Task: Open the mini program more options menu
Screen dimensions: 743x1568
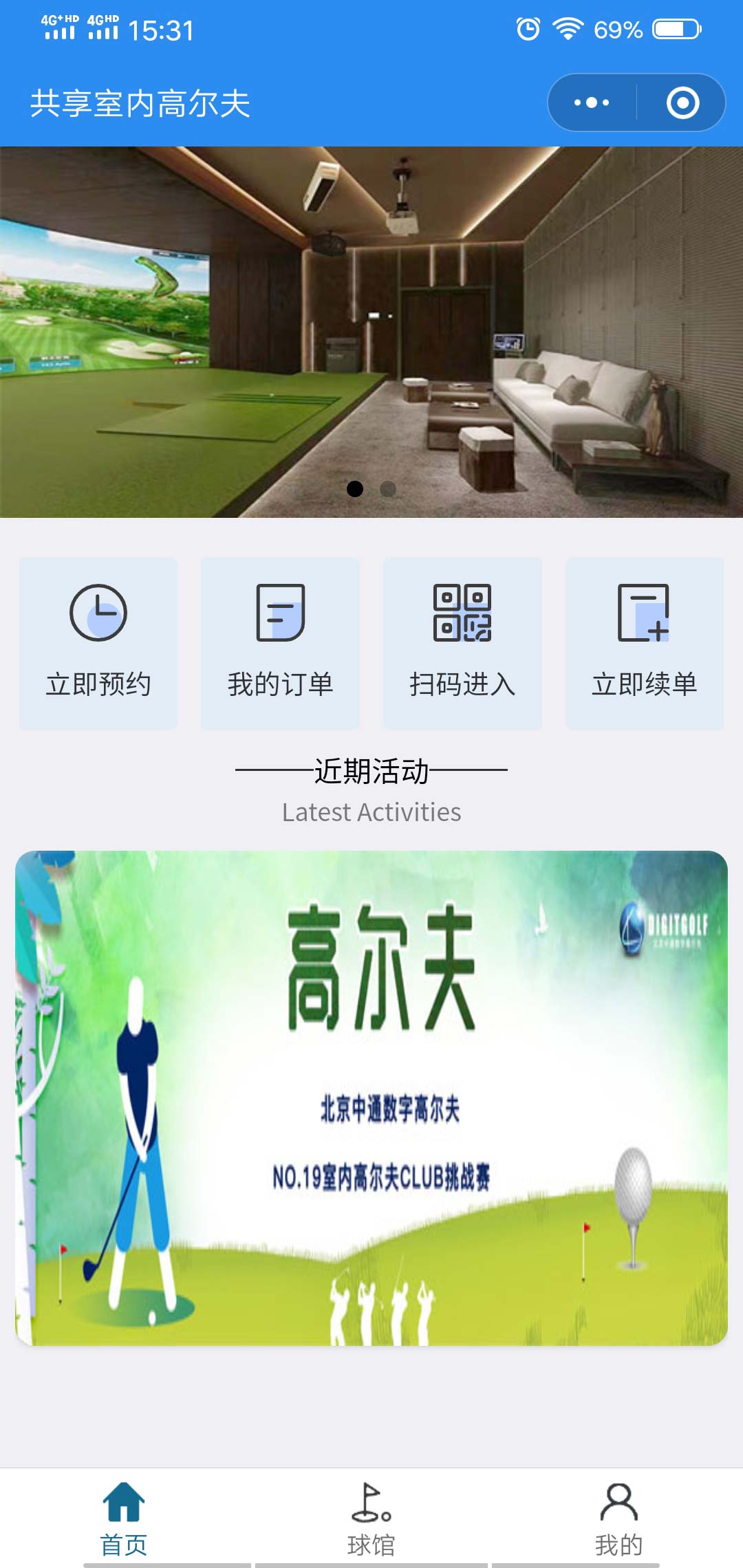Action: (592, 103)
